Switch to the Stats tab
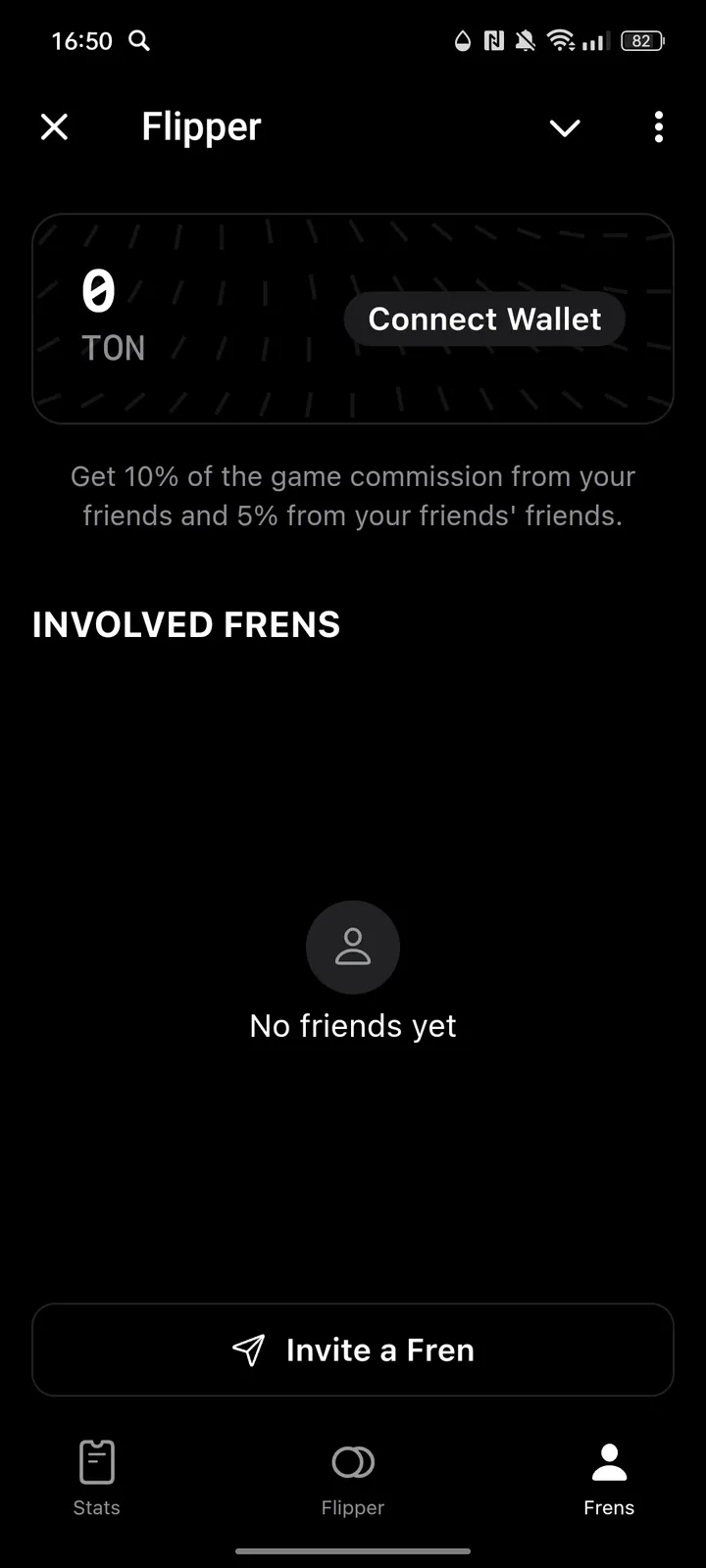Screen dimensions: 706x1568 point(96,1478)
